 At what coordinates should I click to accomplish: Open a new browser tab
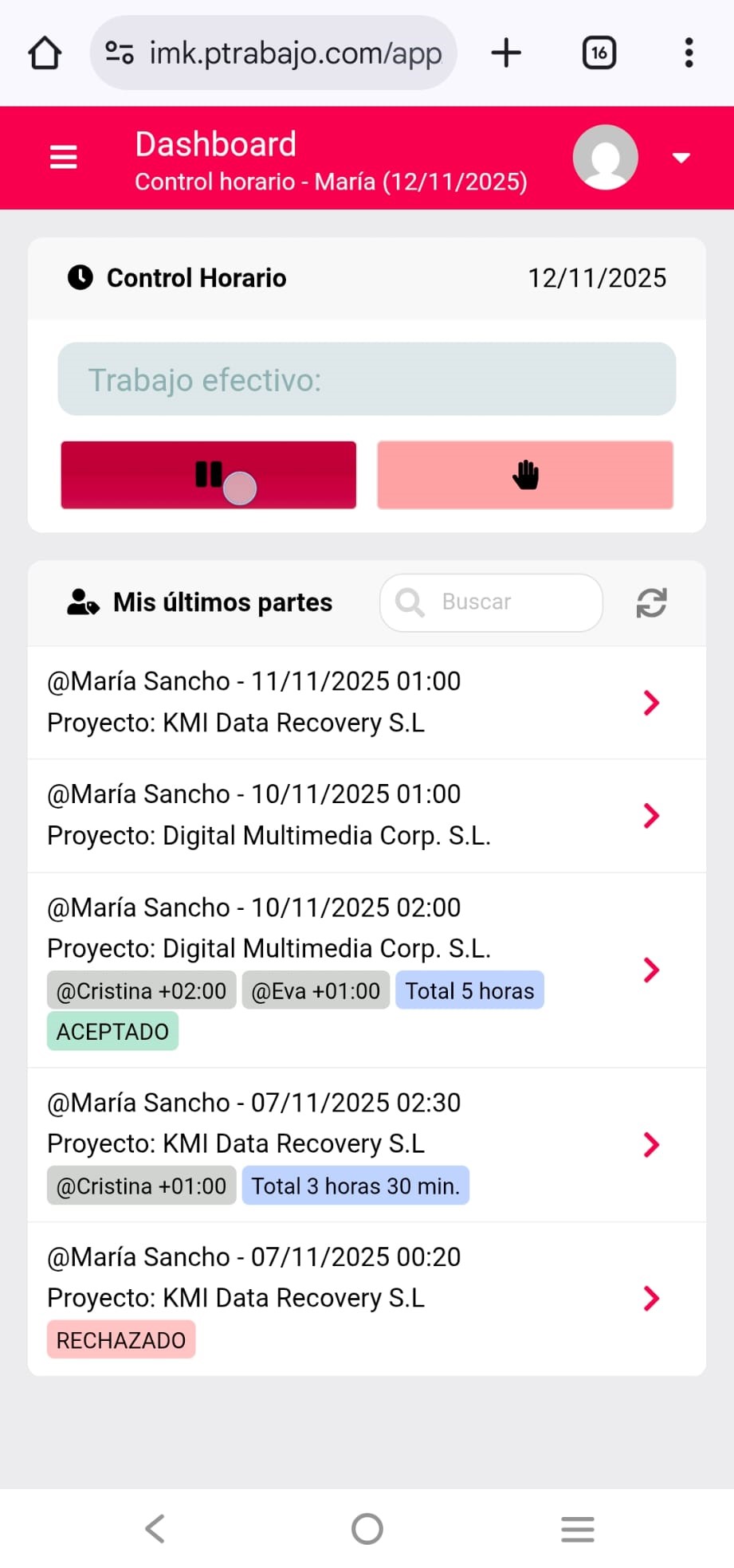506,53
